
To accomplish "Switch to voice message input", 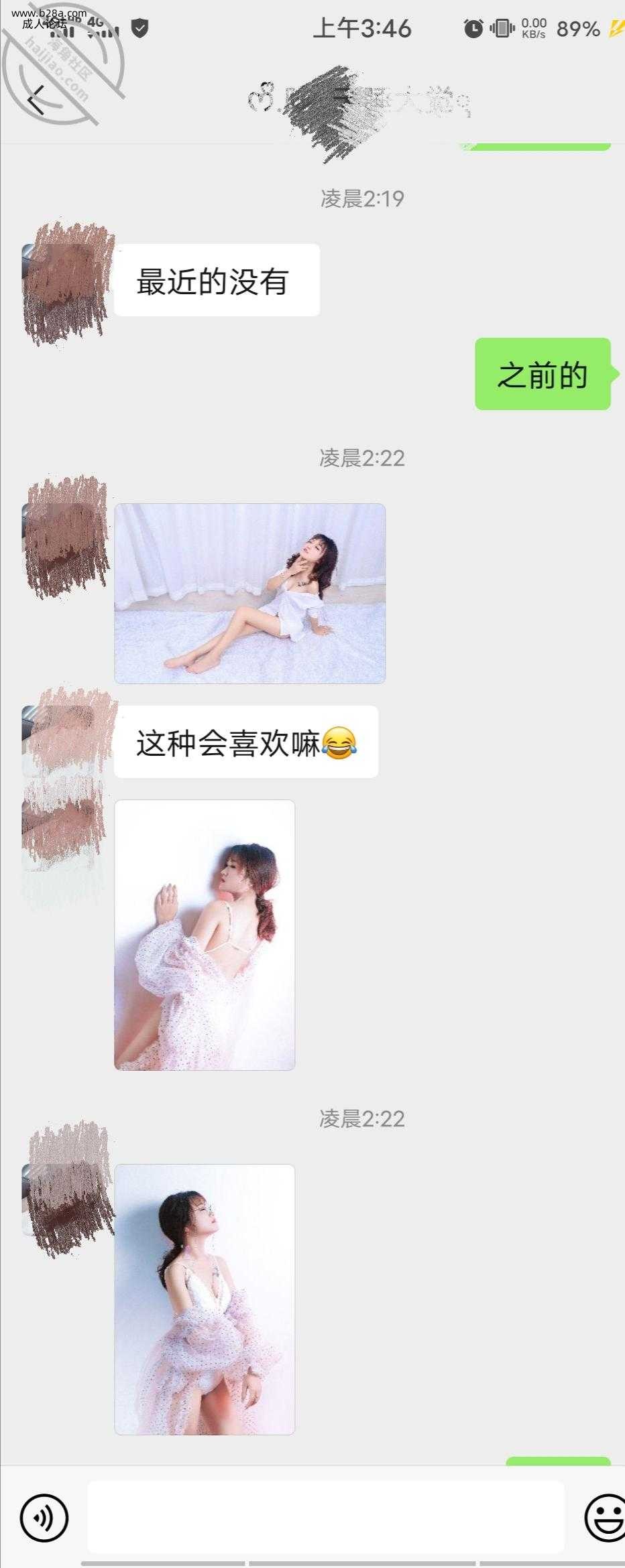I will tap(44, 1516).
